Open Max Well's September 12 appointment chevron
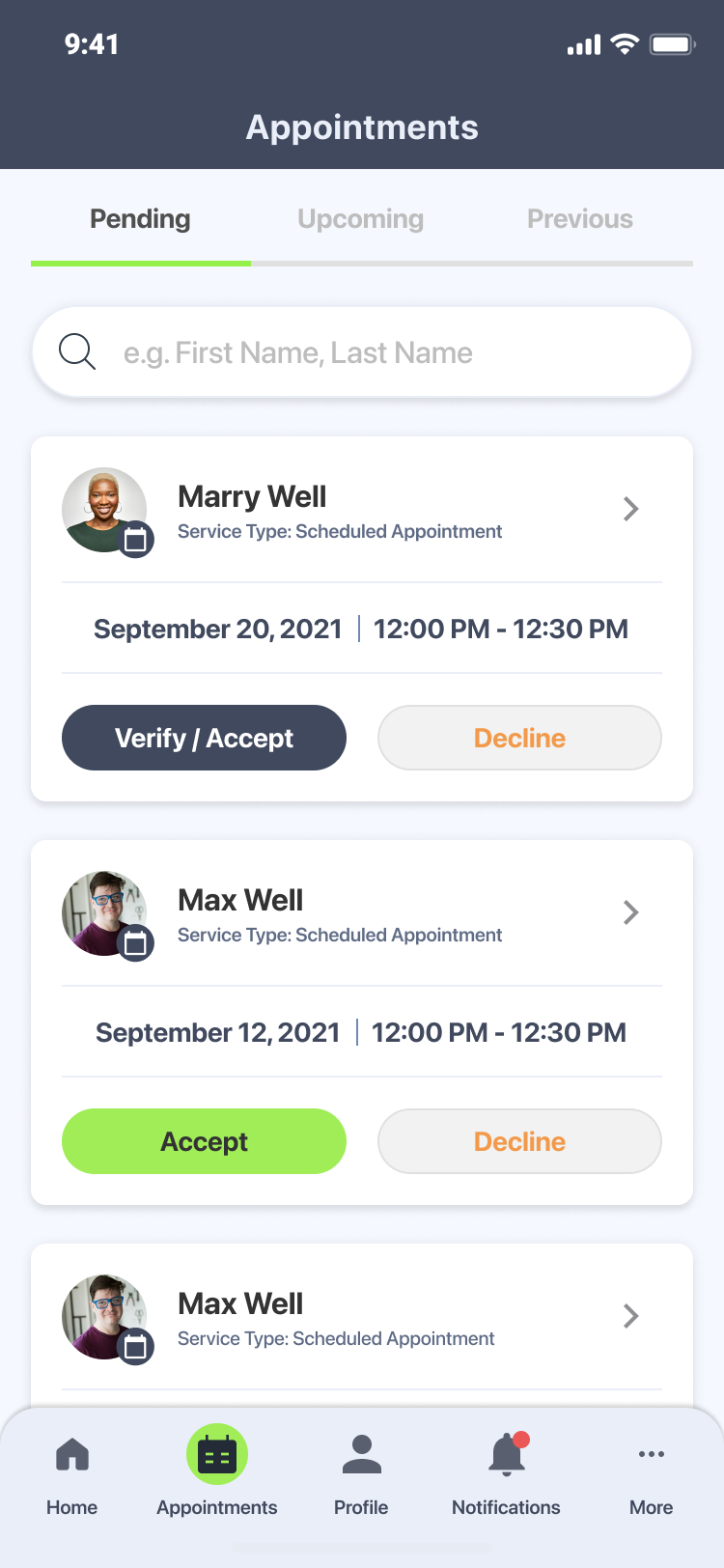This screenshot has height=1568, width=724. coord(630,912)
